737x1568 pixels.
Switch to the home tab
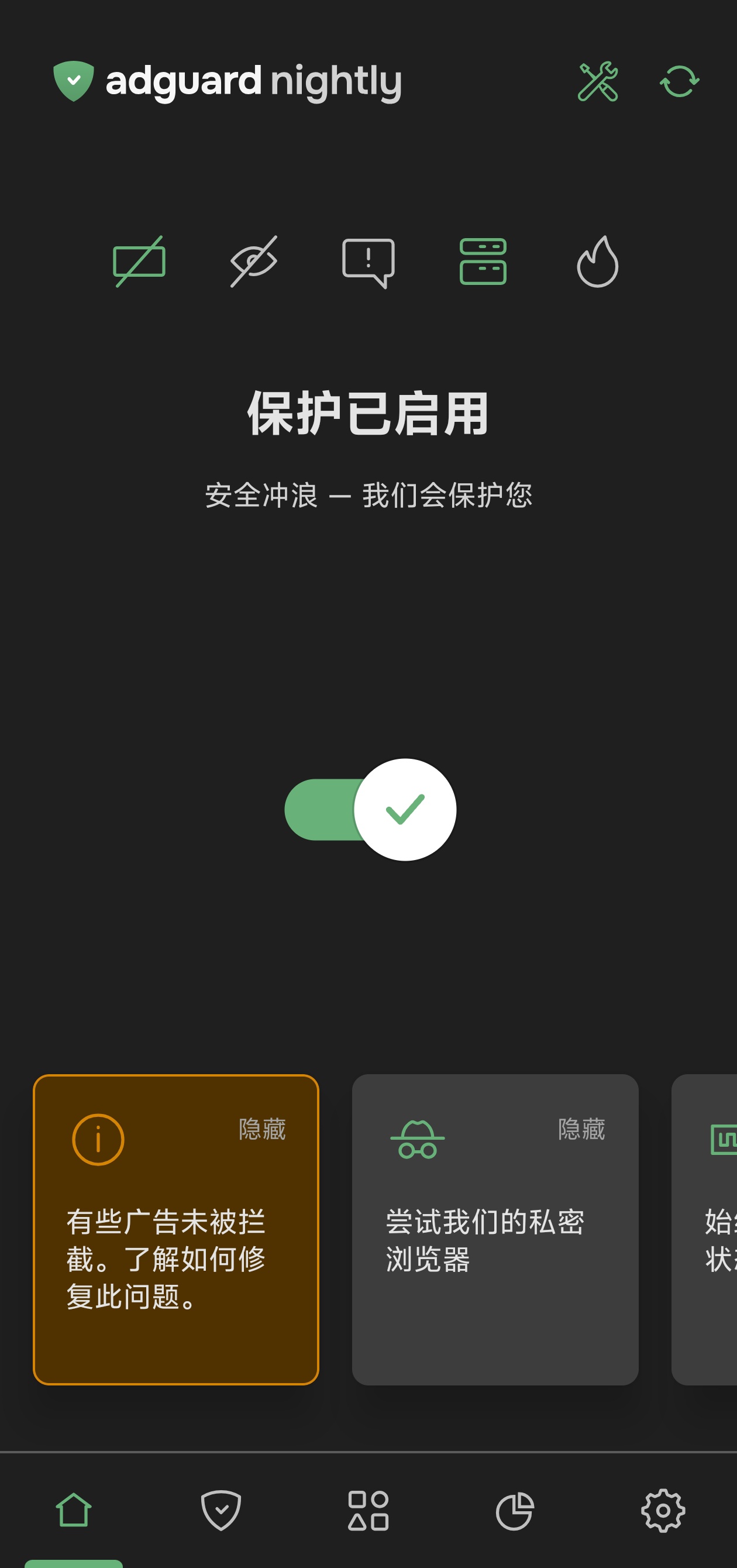coord(74,1510)
